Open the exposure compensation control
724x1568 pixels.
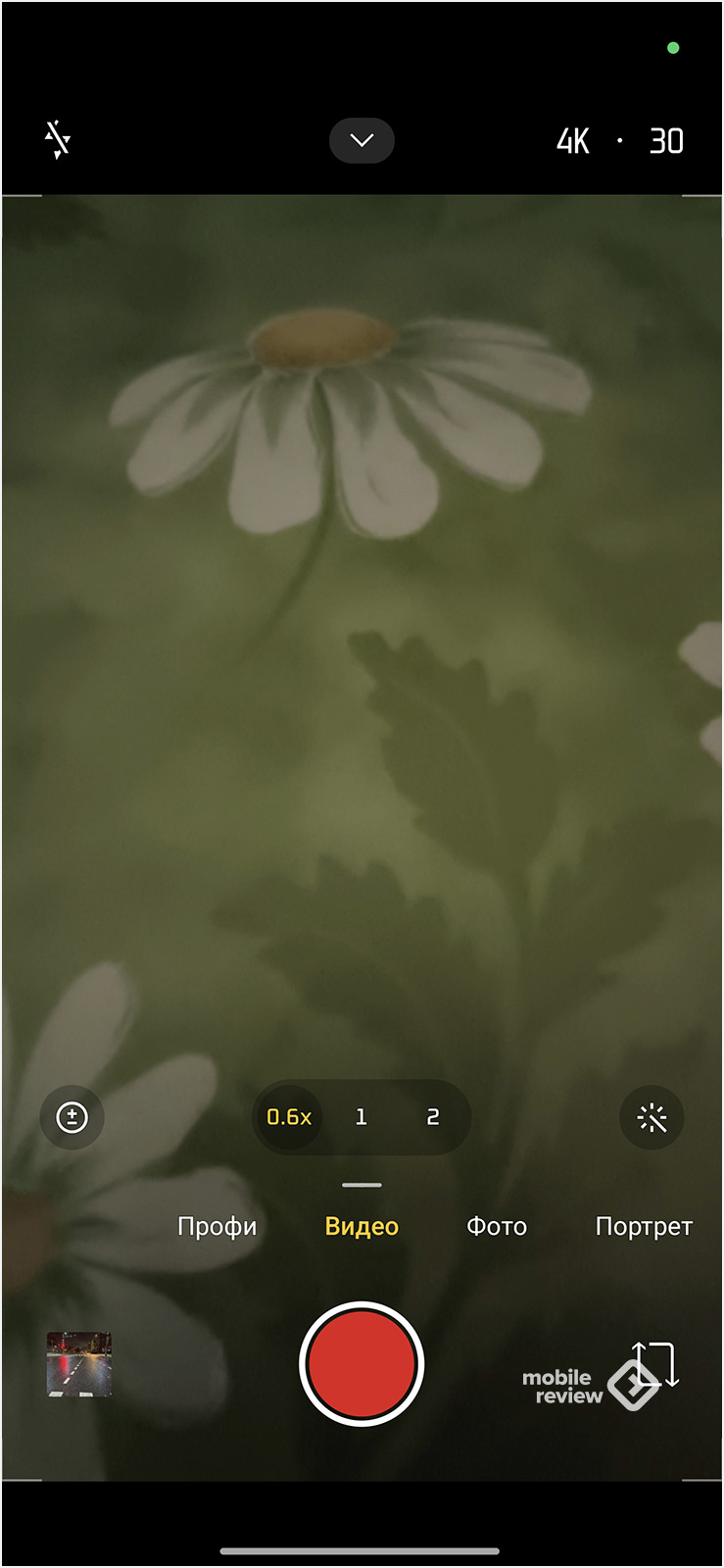pos(72,1117)
